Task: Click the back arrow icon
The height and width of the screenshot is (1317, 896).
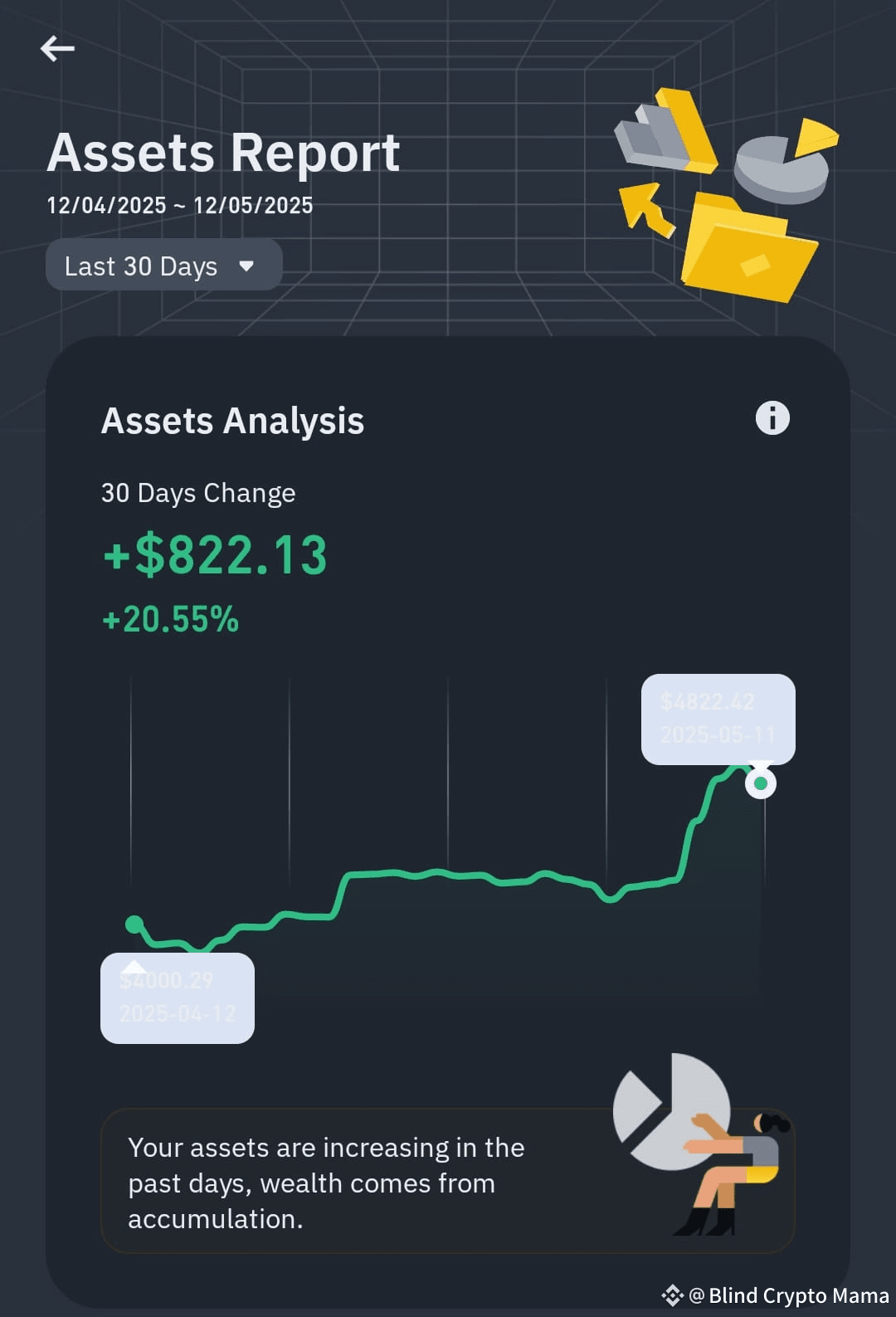Action: (58, 49)
